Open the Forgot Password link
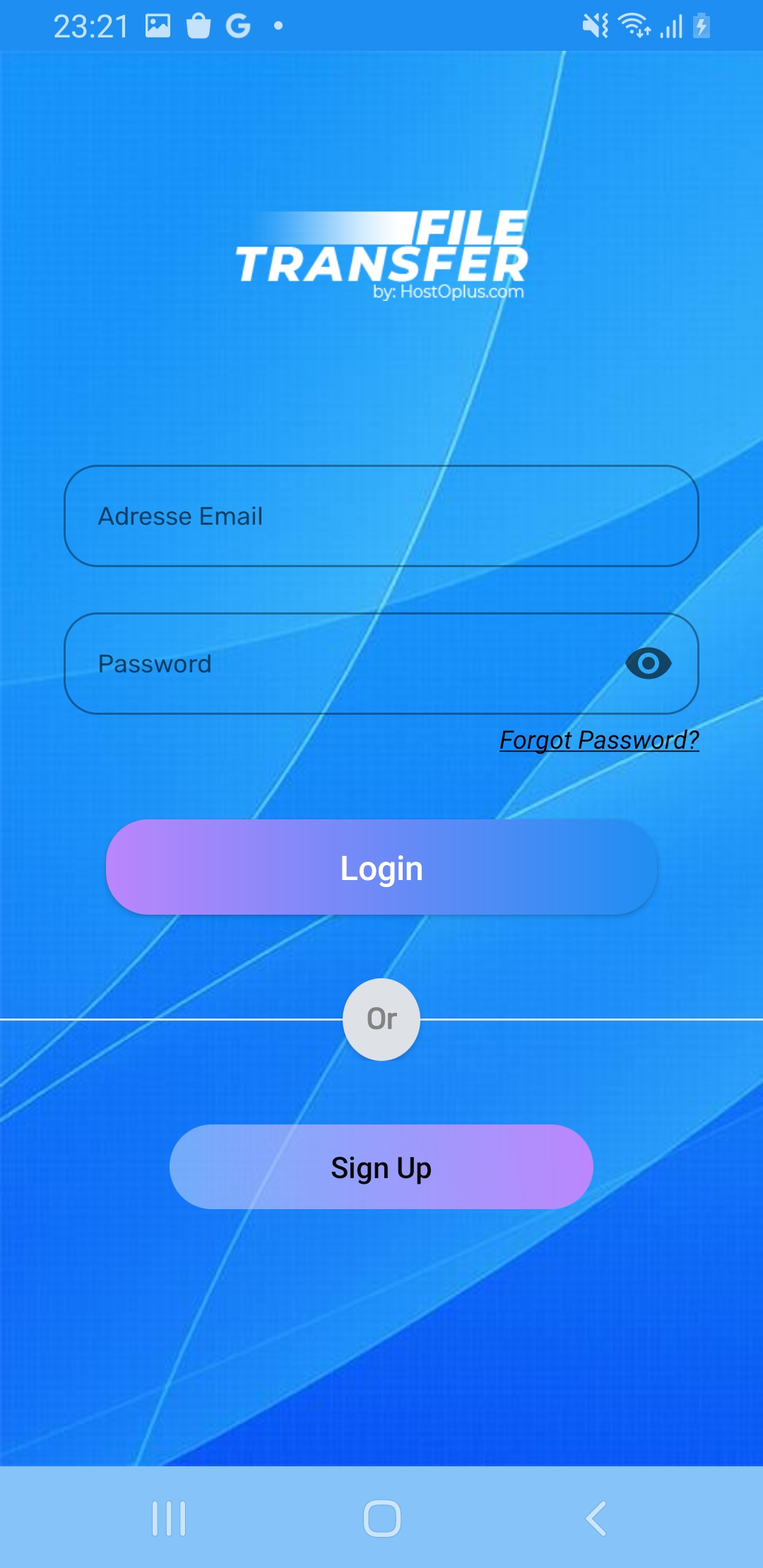763x1568 pixels. tap(599, 740)
